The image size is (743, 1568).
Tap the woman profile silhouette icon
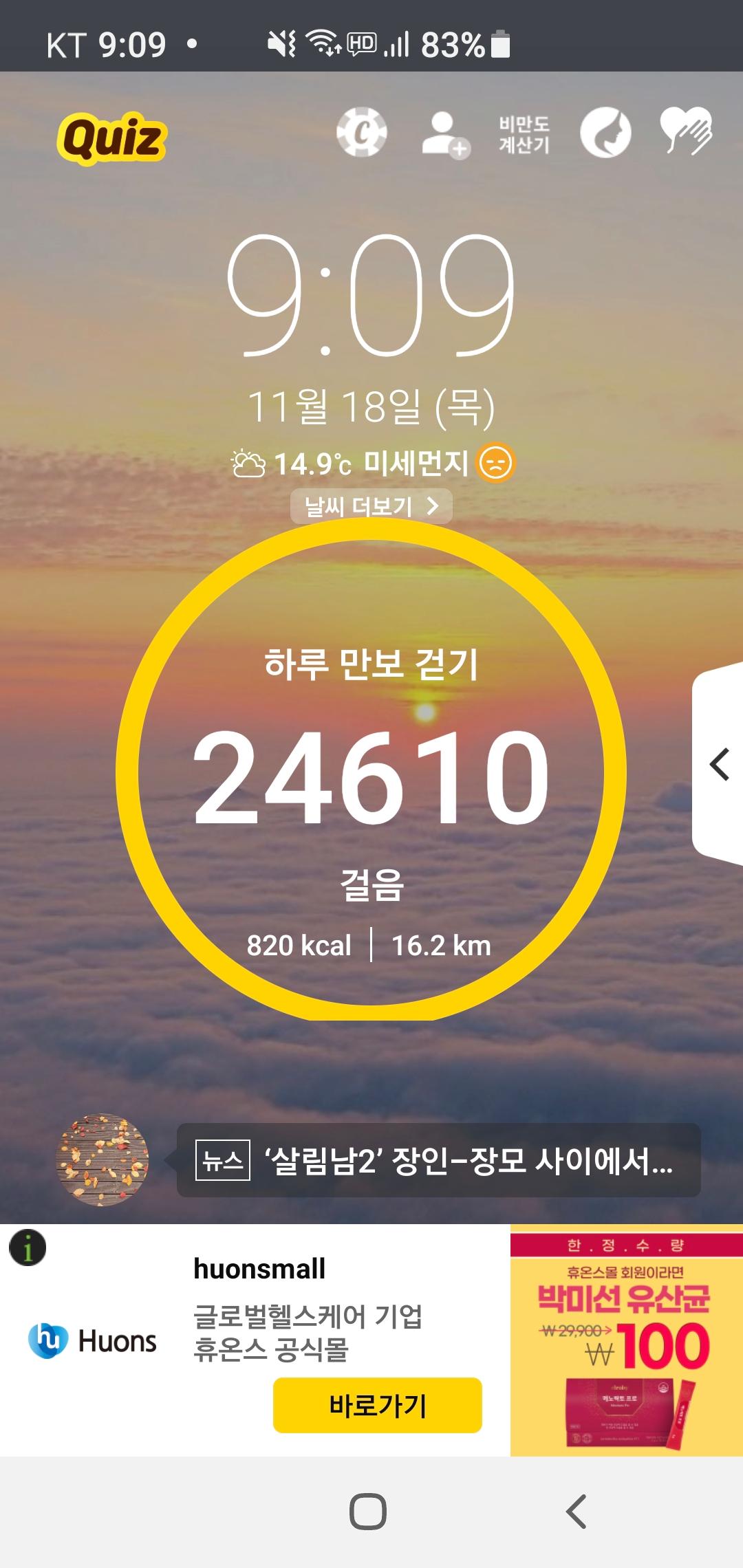(605, 133)
